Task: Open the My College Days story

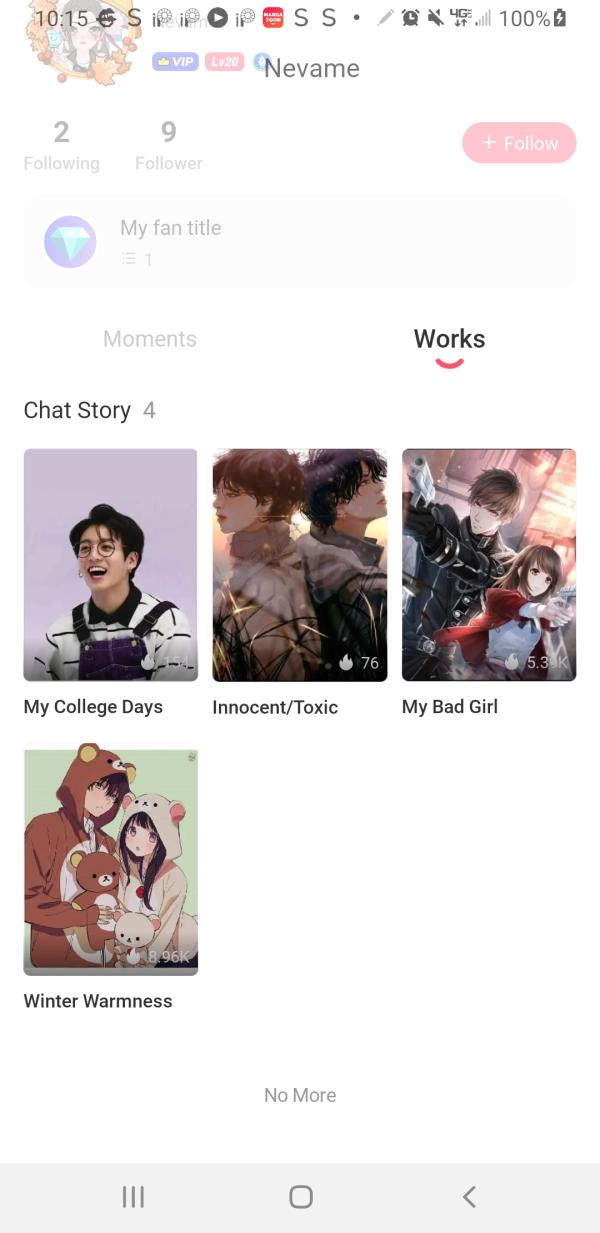Action: pos(110,565)
